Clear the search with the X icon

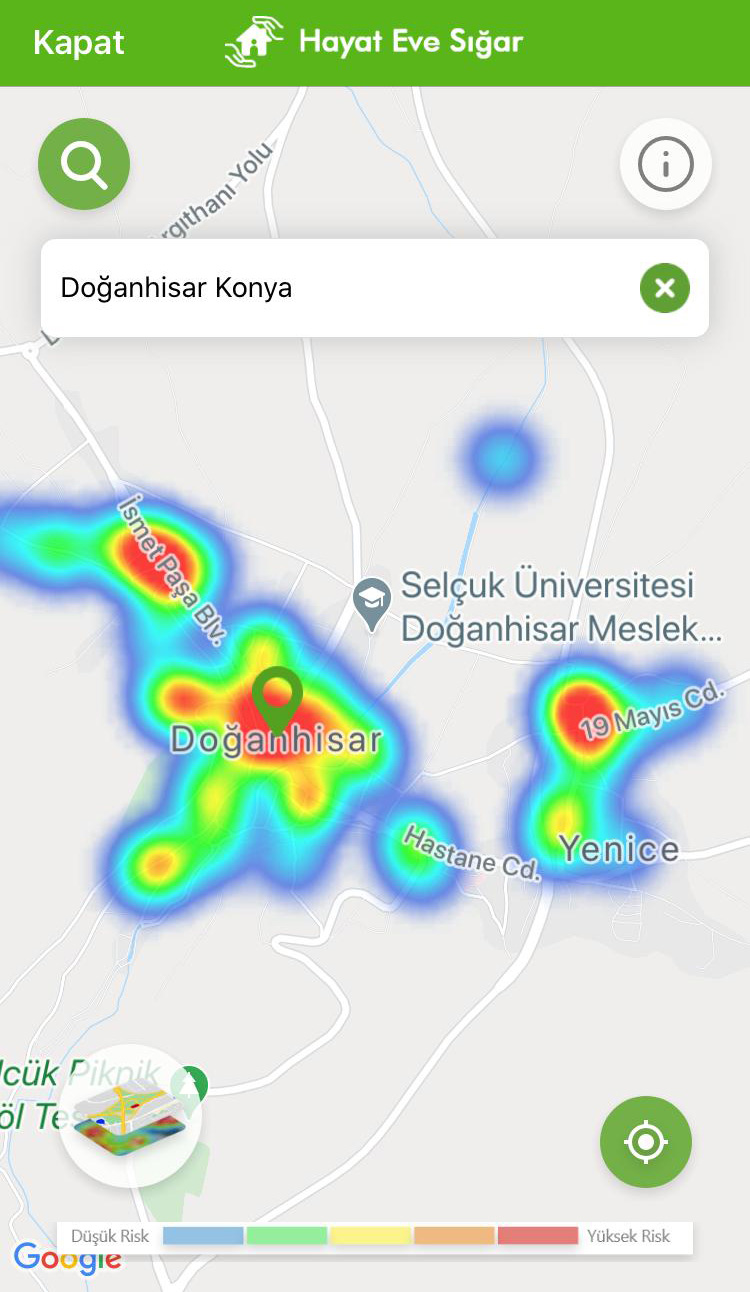click(x=665, y=288)
